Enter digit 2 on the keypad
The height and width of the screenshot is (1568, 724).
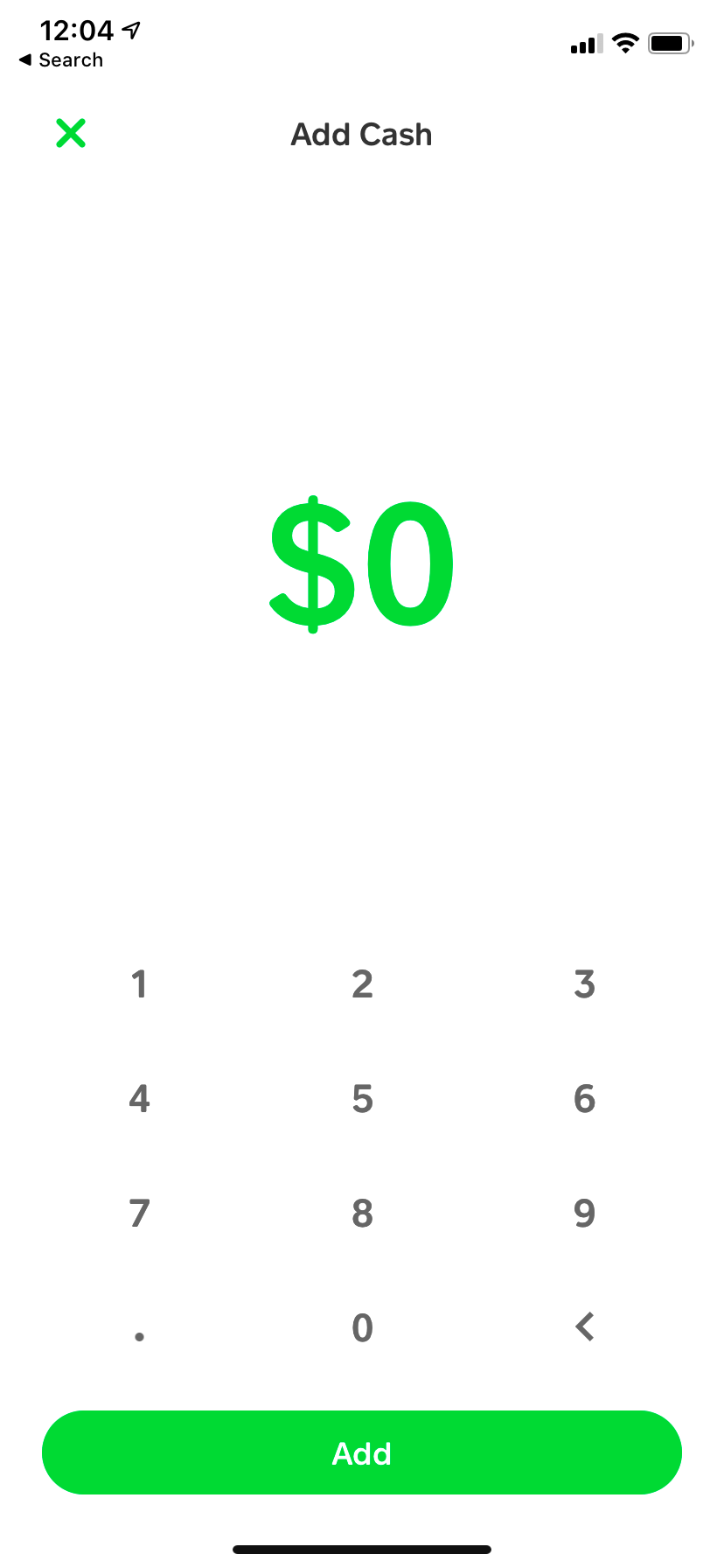[362, 984]
